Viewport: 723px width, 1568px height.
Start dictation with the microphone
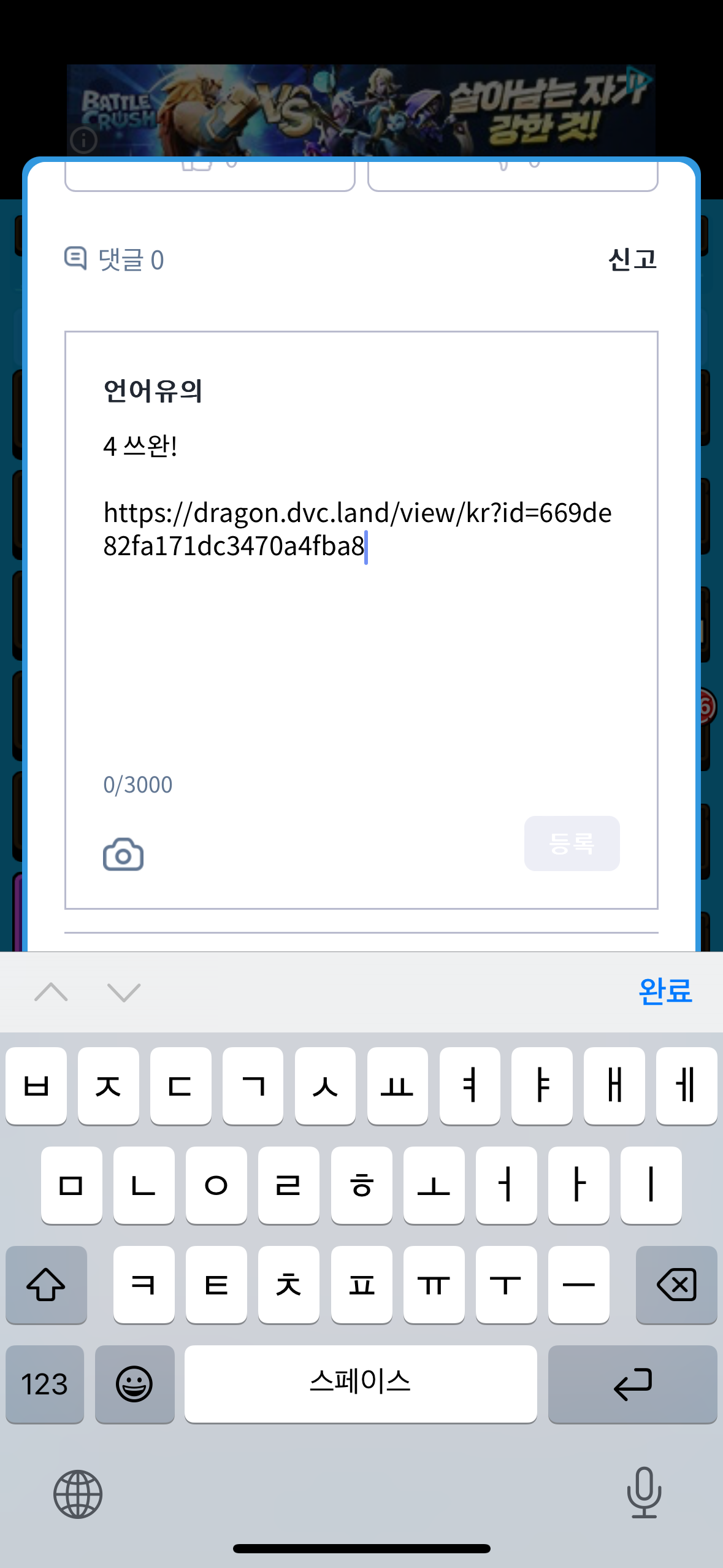[x=644, y=1493]
